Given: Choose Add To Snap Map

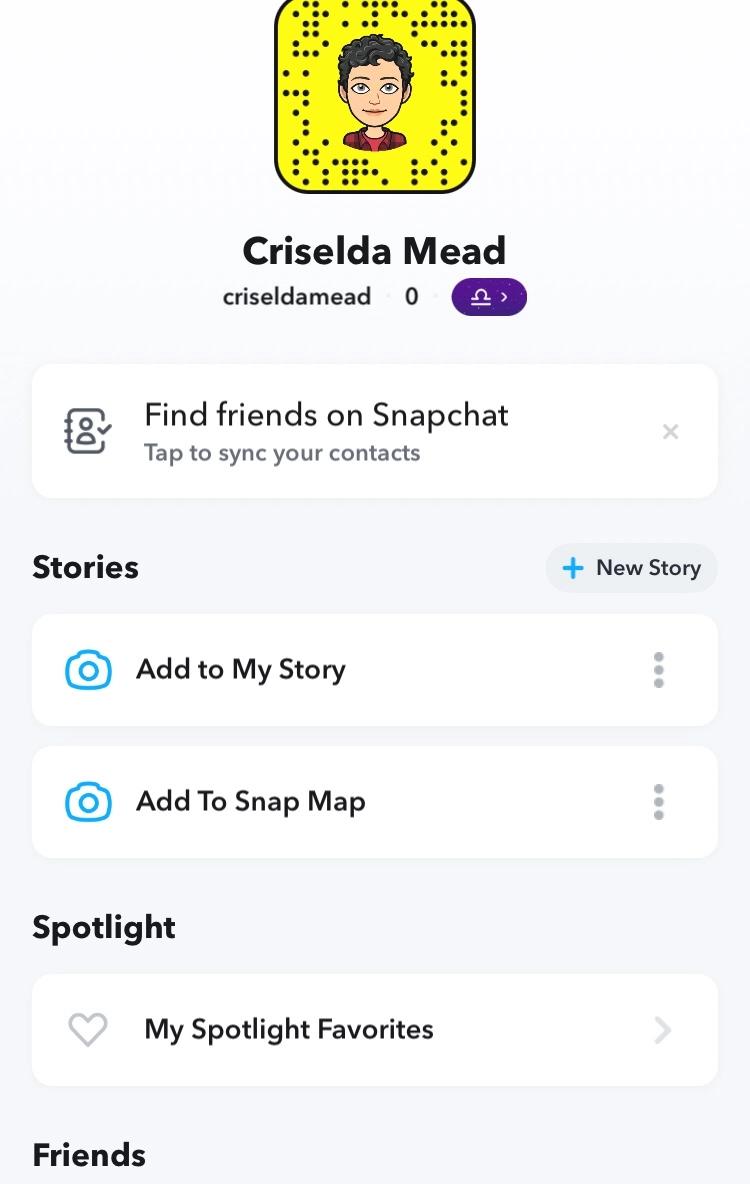Looking at the screenshot, I should pos(250,802).
